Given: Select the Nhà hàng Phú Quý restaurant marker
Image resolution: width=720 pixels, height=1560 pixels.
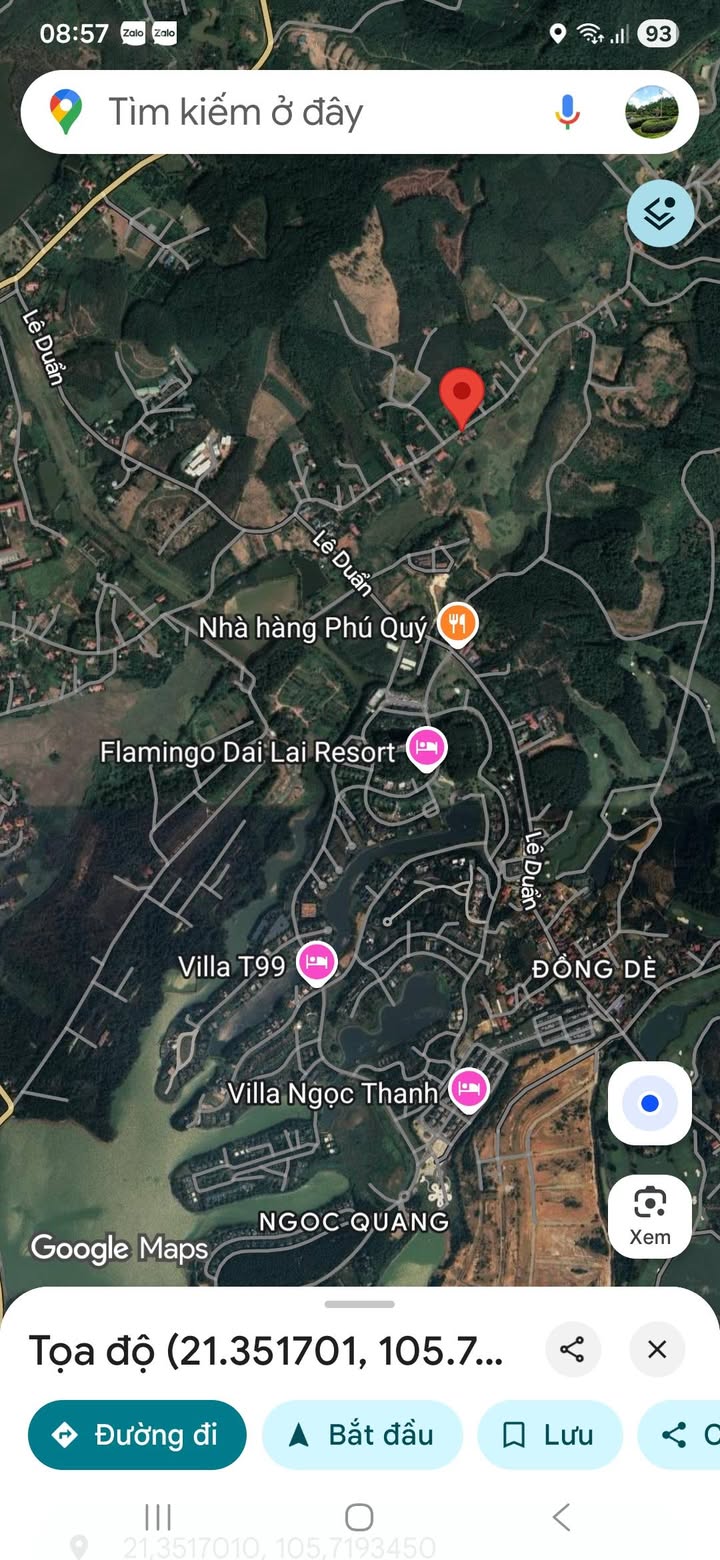Looking at the screenshot, I should [458, 625].
